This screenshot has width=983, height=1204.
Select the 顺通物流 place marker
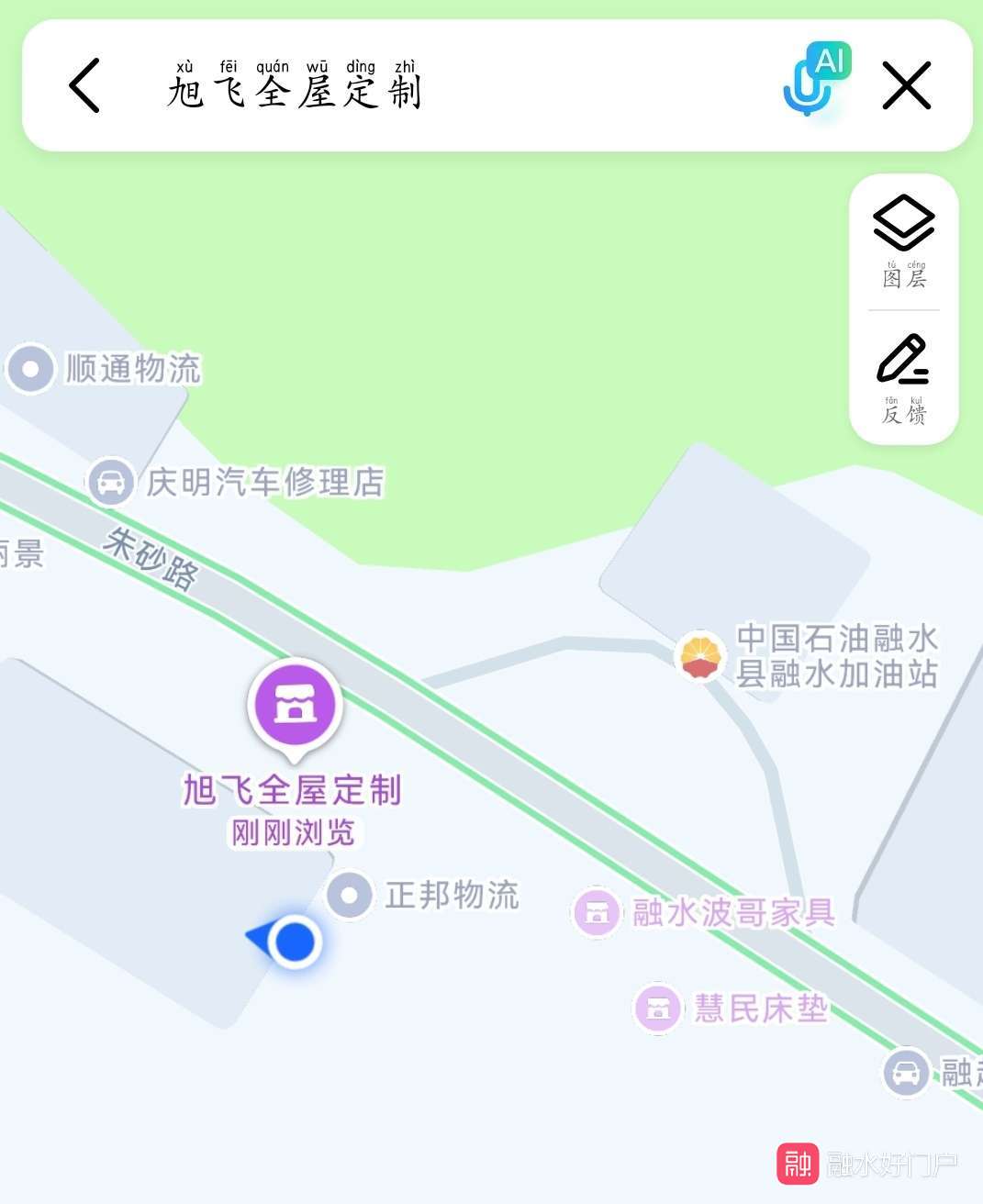click(31, 369)
